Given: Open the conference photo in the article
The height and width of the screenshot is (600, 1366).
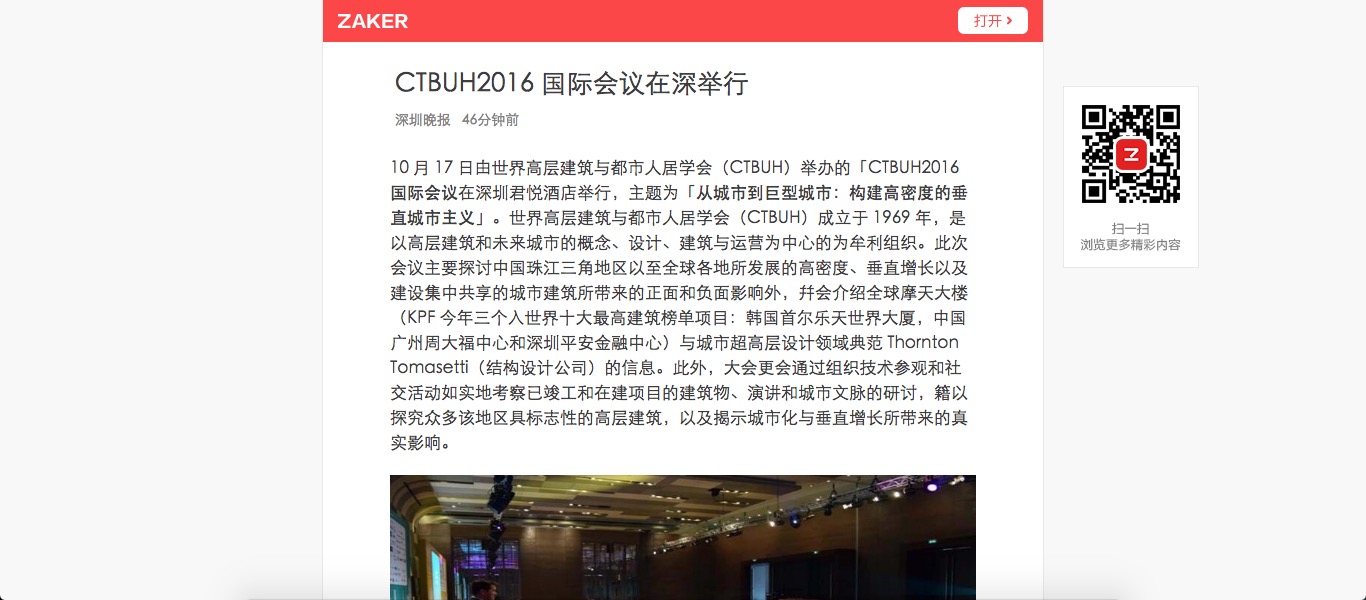Looking at the screenshot, I should click(682, 537).
